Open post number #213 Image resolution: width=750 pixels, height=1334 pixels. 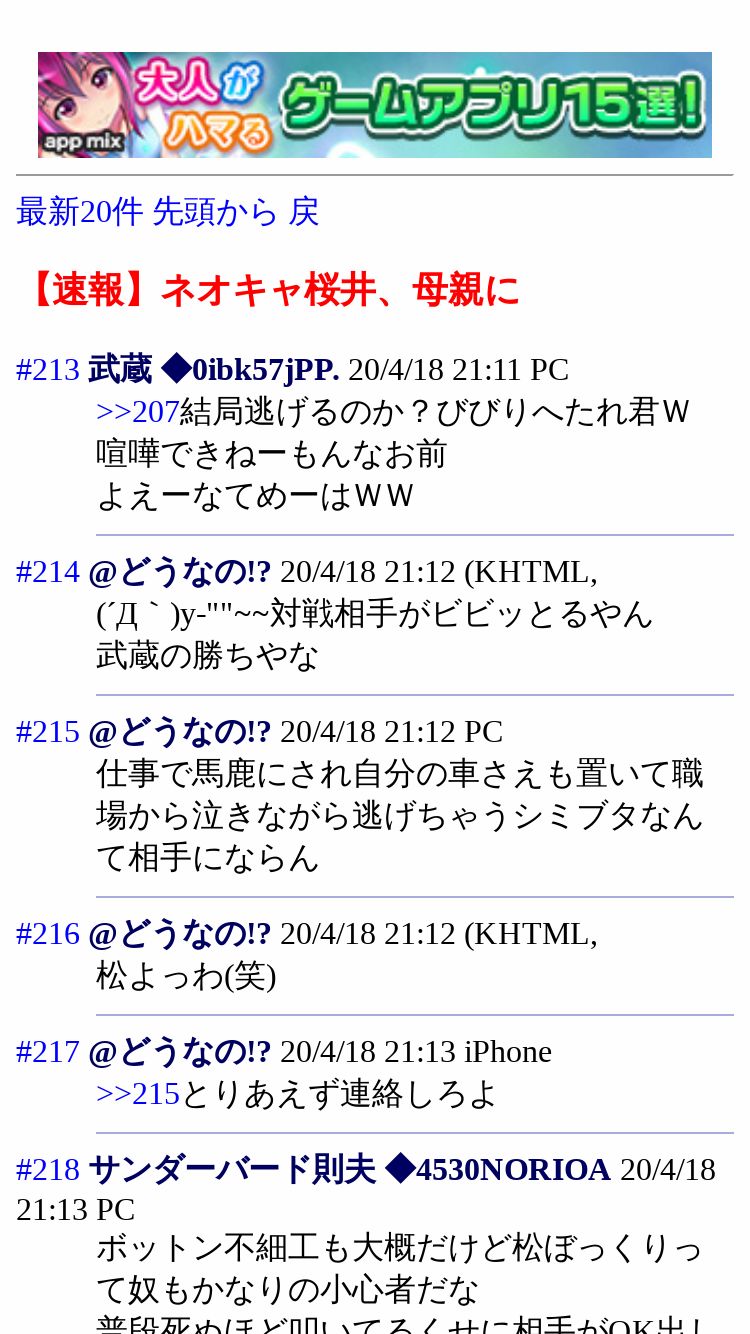point(48,370)
